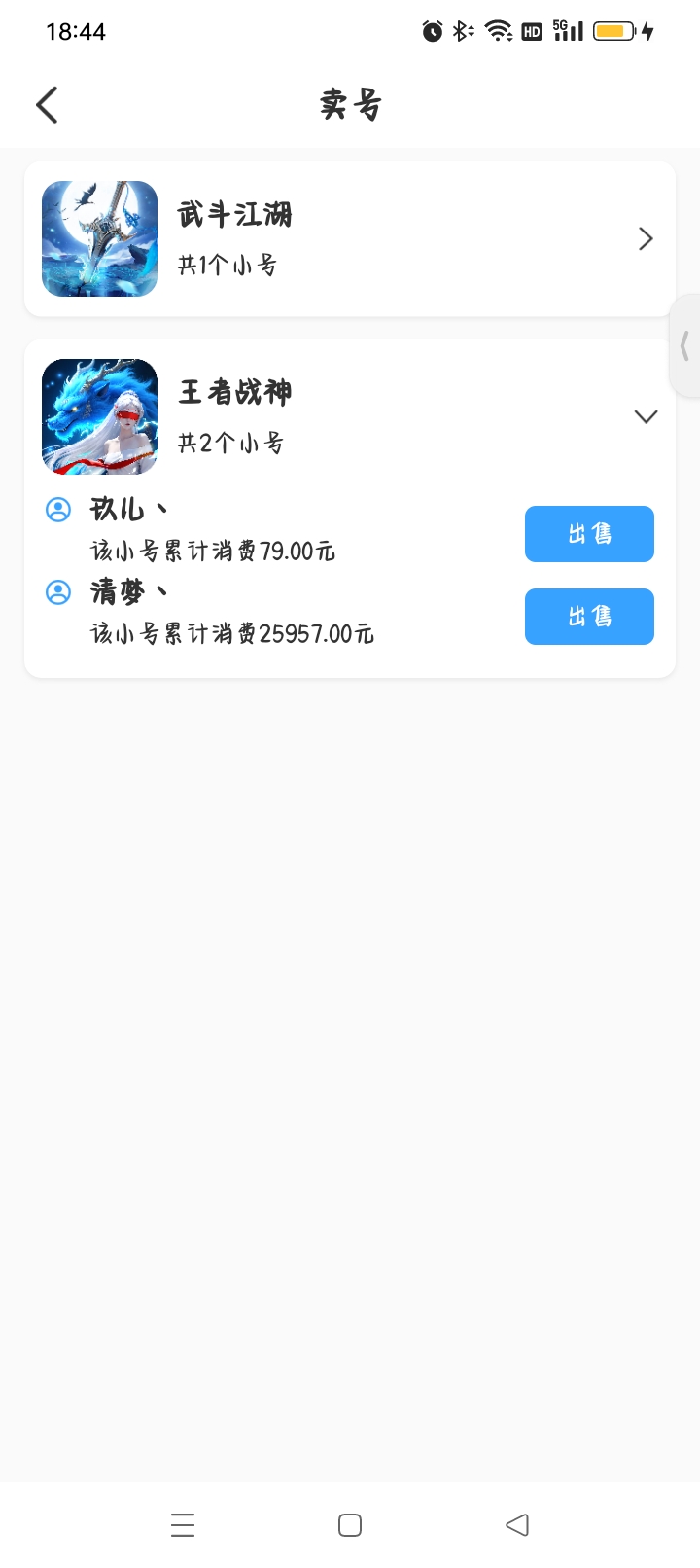Sell the 清梦 sub-account
This screenshot has width=700, height=1568.
point(589,617)
